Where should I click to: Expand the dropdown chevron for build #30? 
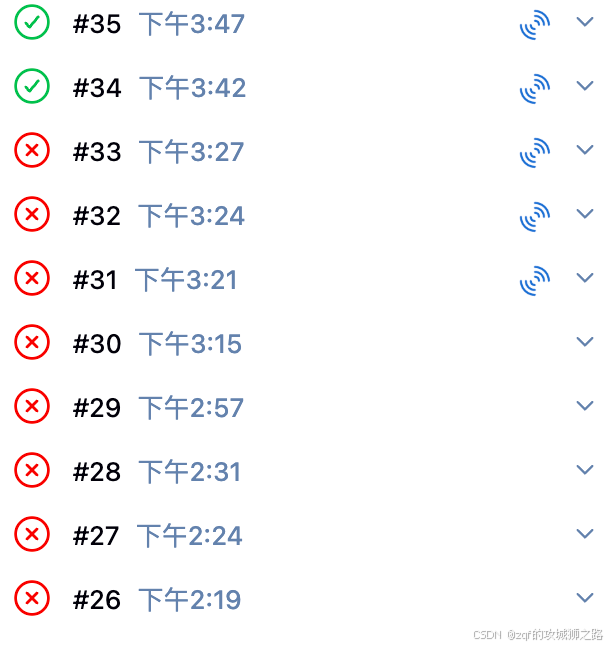[585, 341]
